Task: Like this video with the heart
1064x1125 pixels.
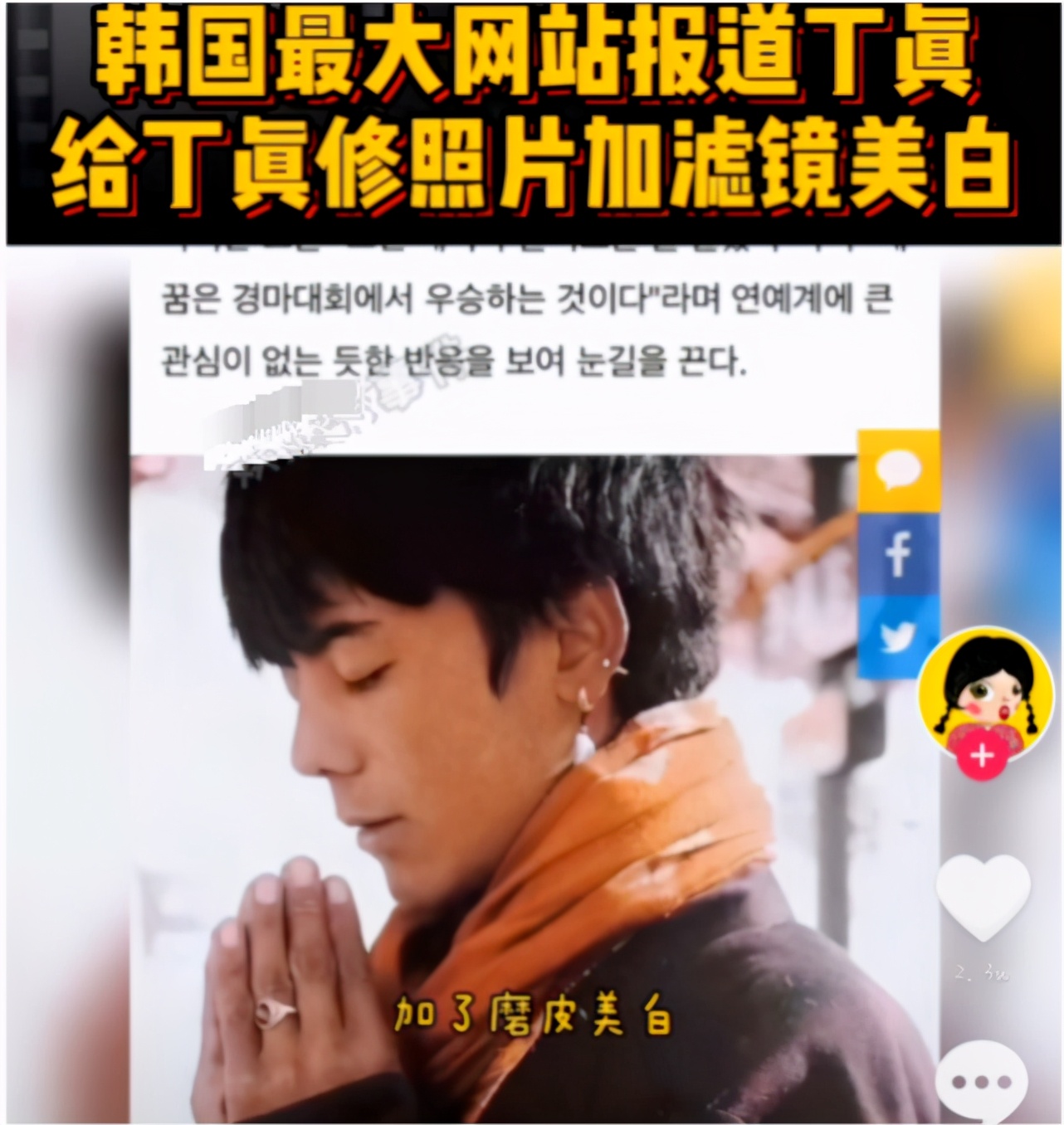Action: [x=983, y=898]
